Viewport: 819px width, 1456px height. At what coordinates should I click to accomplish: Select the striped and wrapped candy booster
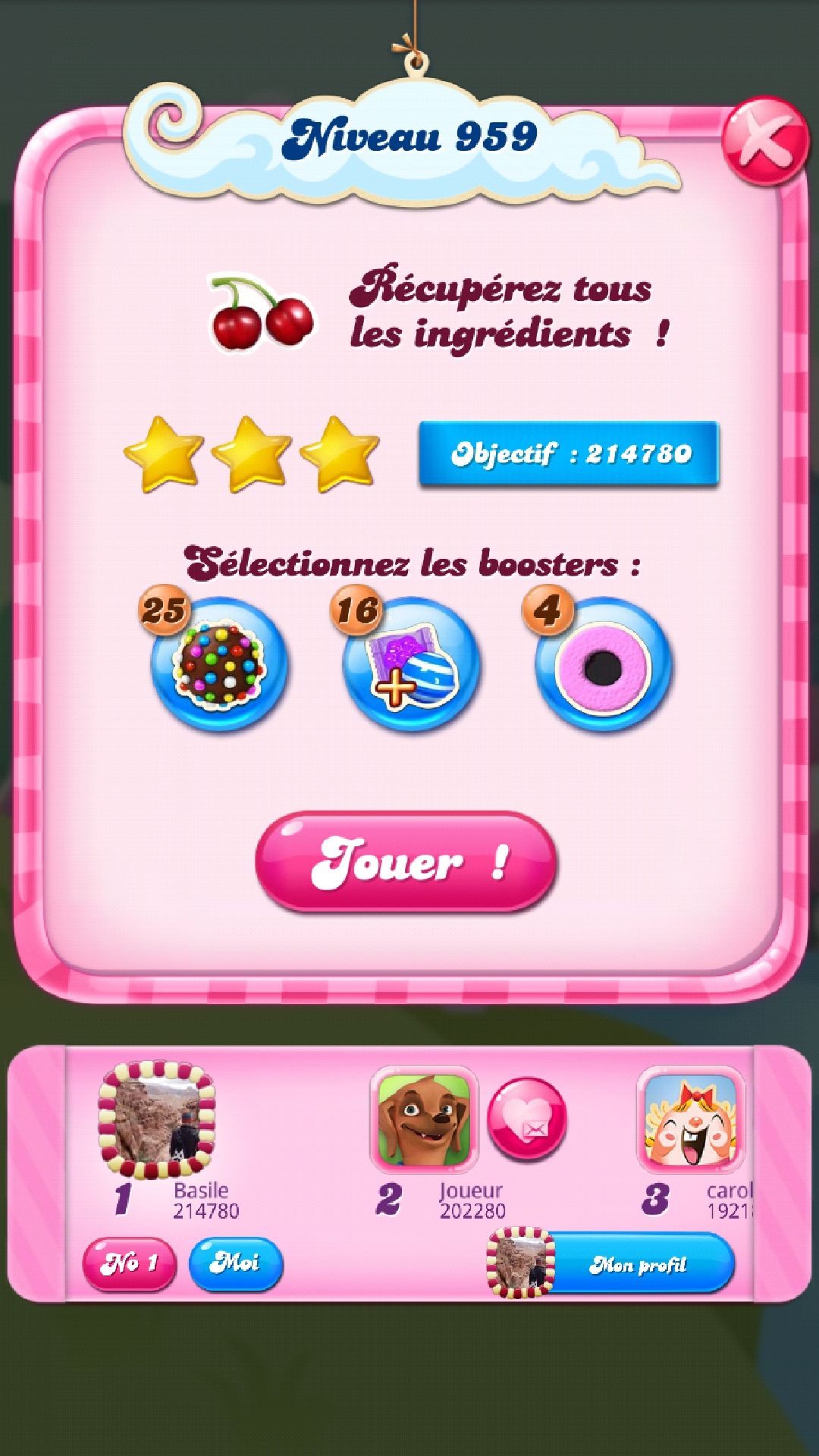pyautogui.click(x=411, y=665)
